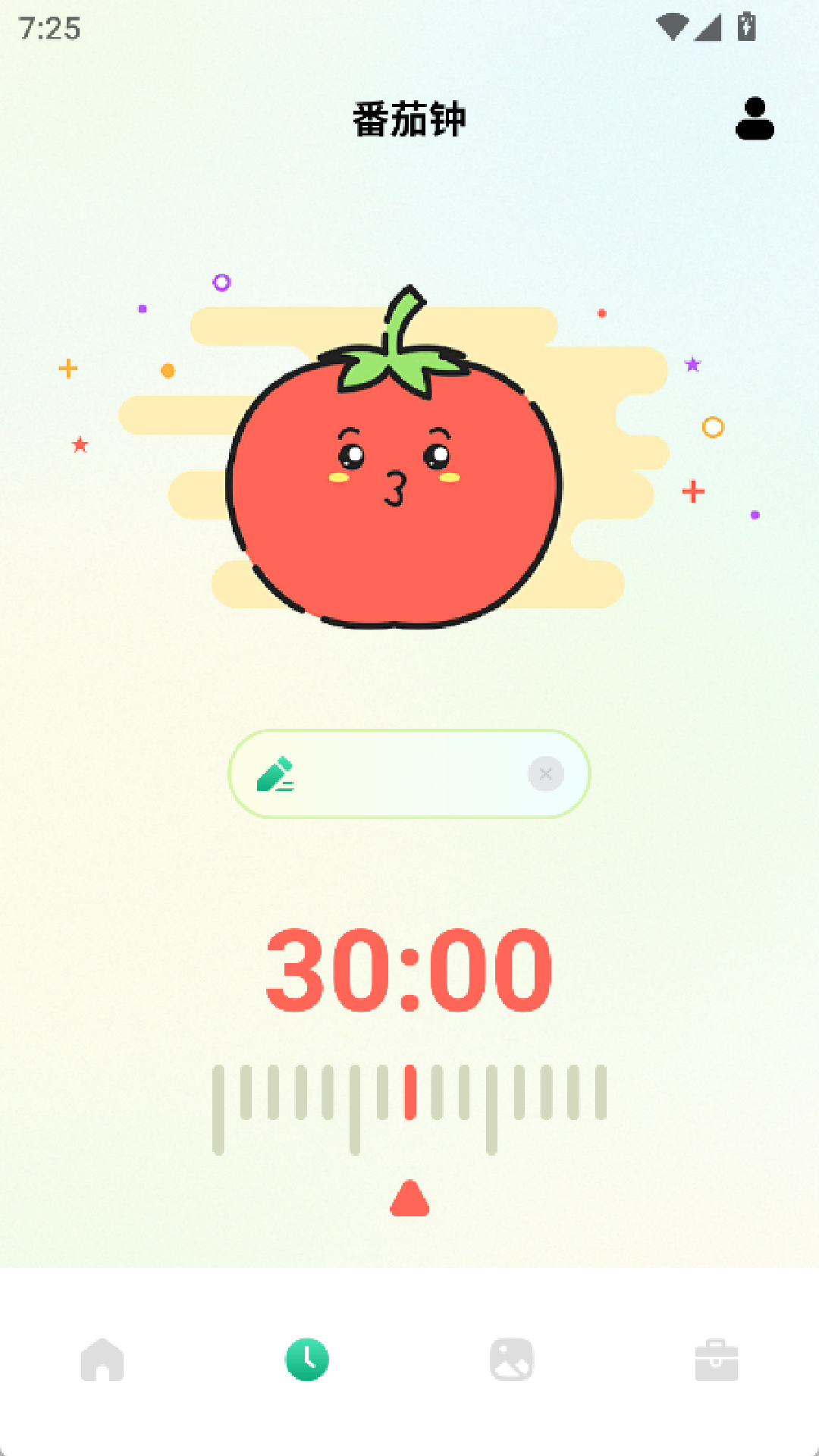The image size is (819, 1456).
Task: Select the clock timer tab
Action: (x=307, y=1360)
